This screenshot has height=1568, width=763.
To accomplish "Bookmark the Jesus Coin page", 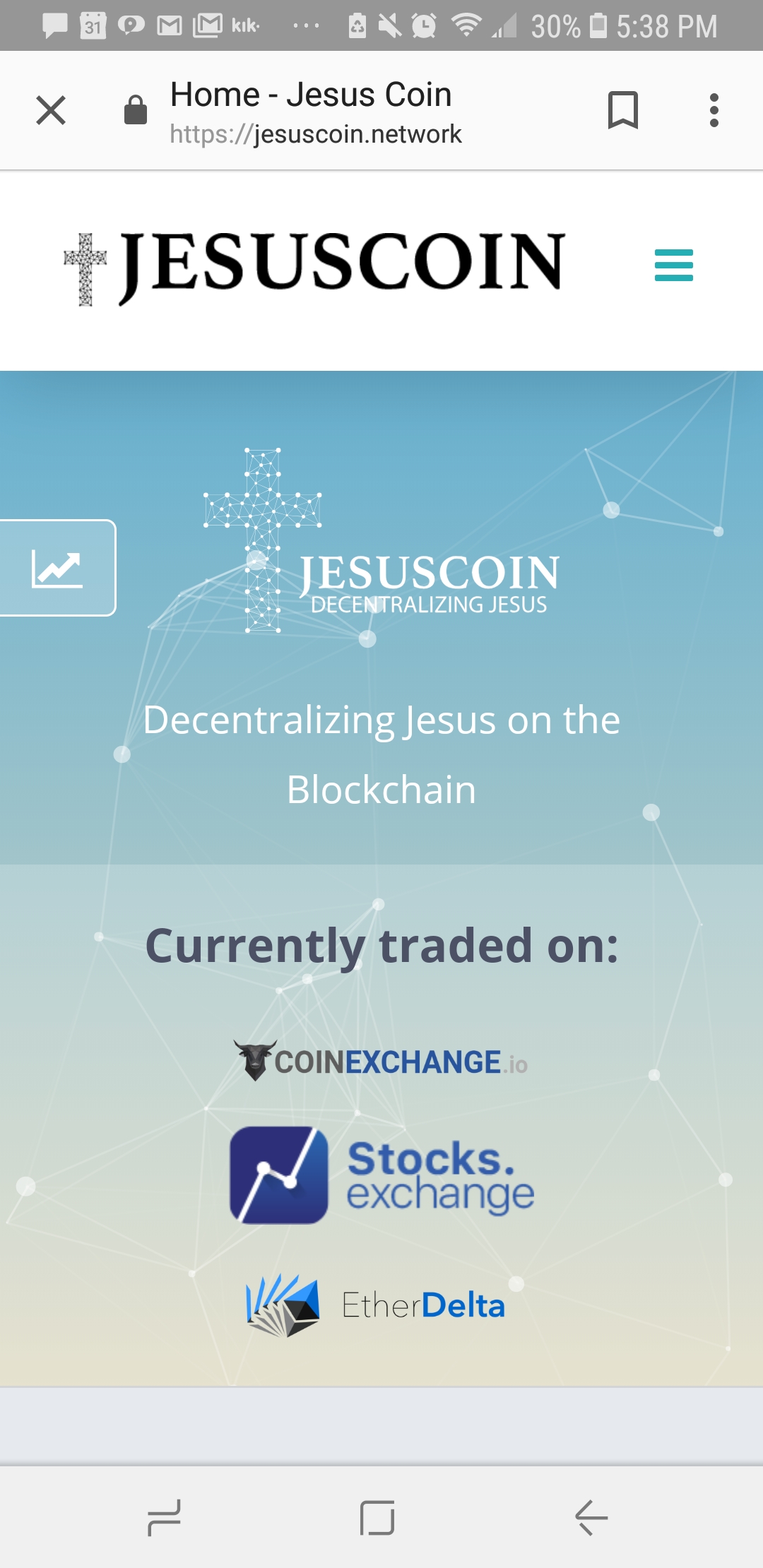I will pos(622,110).
